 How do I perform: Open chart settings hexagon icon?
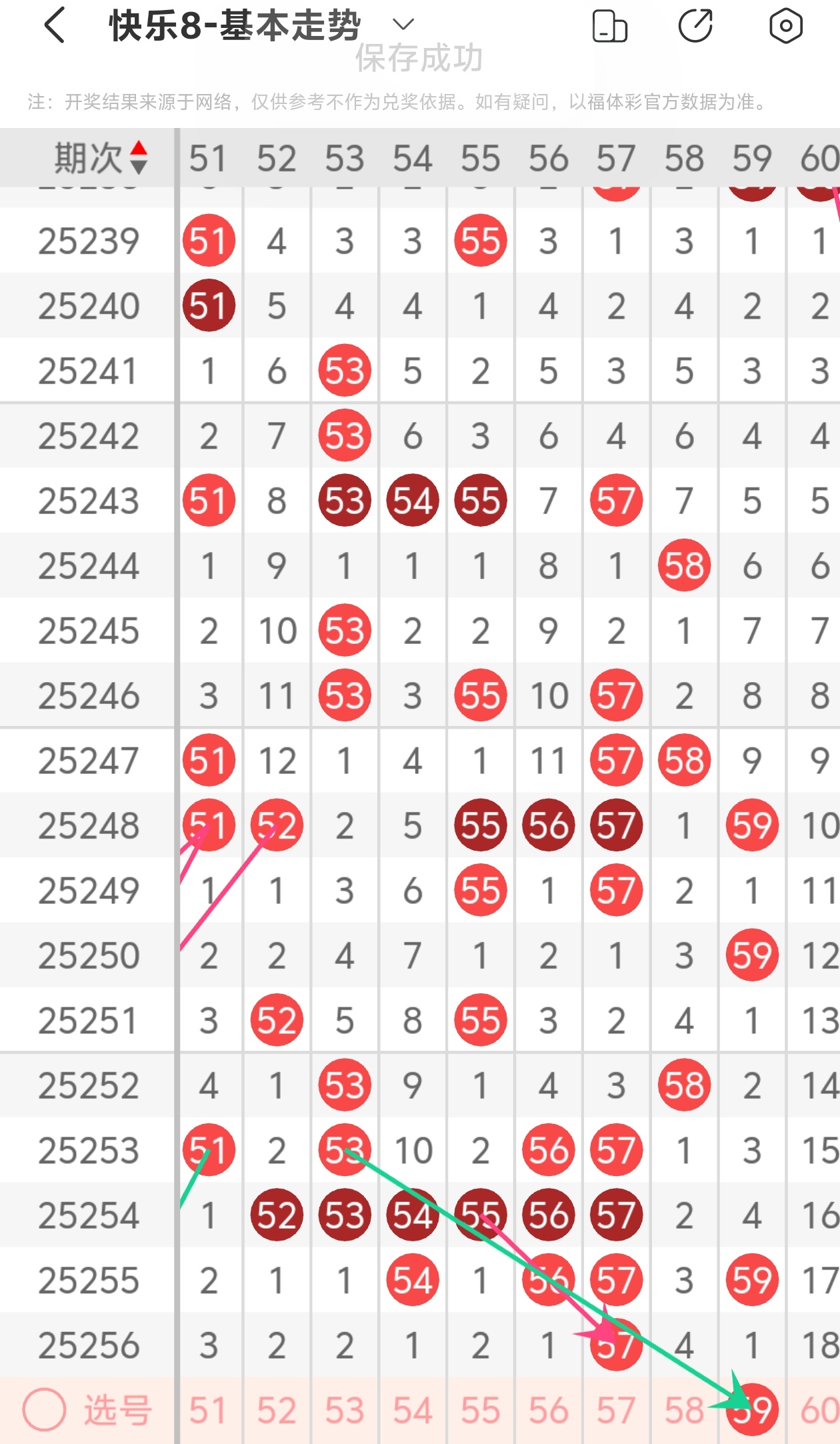pyautogui.click(x=785, y=26)
